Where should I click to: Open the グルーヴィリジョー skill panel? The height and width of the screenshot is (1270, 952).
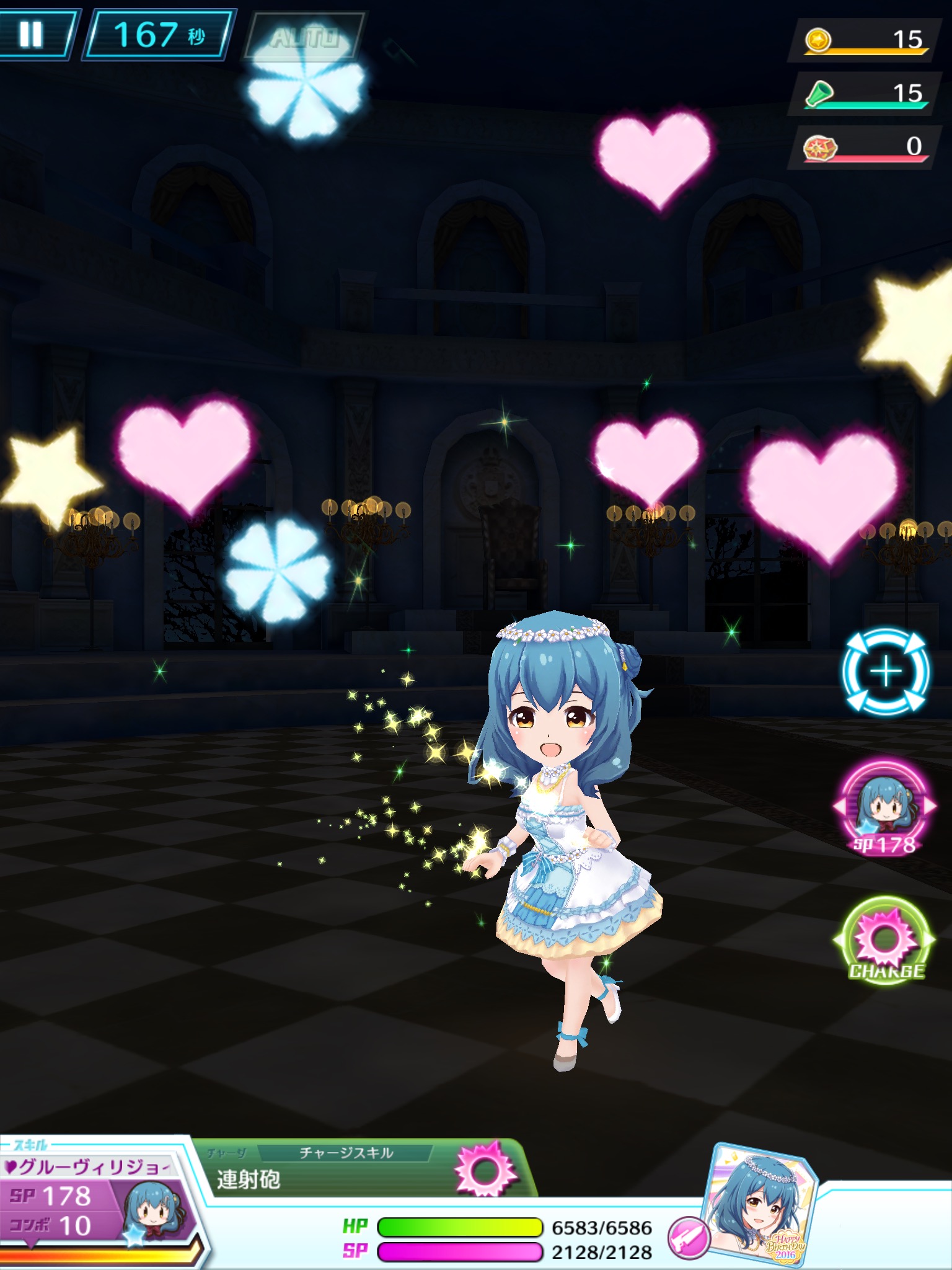click(x=93, y=1197)
